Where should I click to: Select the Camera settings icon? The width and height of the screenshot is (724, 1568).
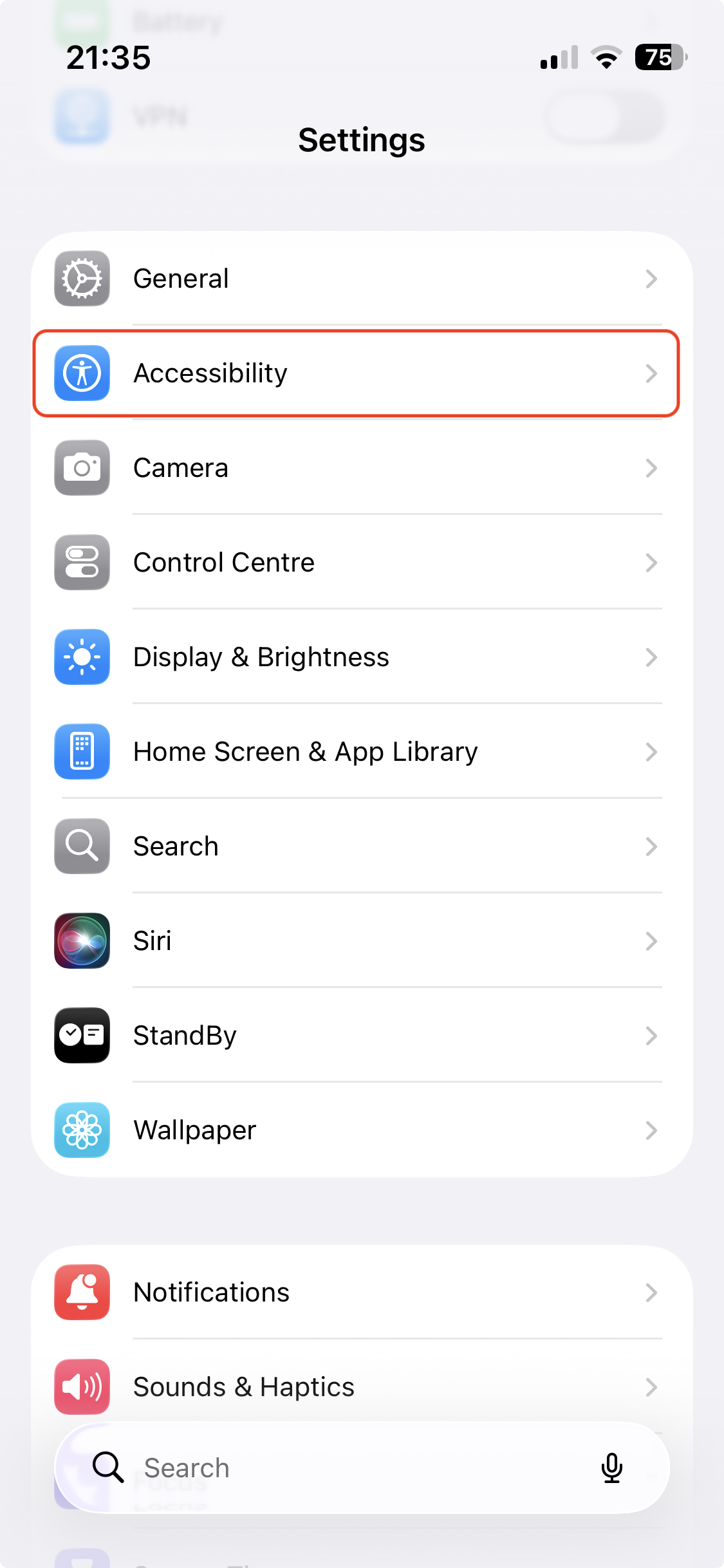click(x=82, y=468)
